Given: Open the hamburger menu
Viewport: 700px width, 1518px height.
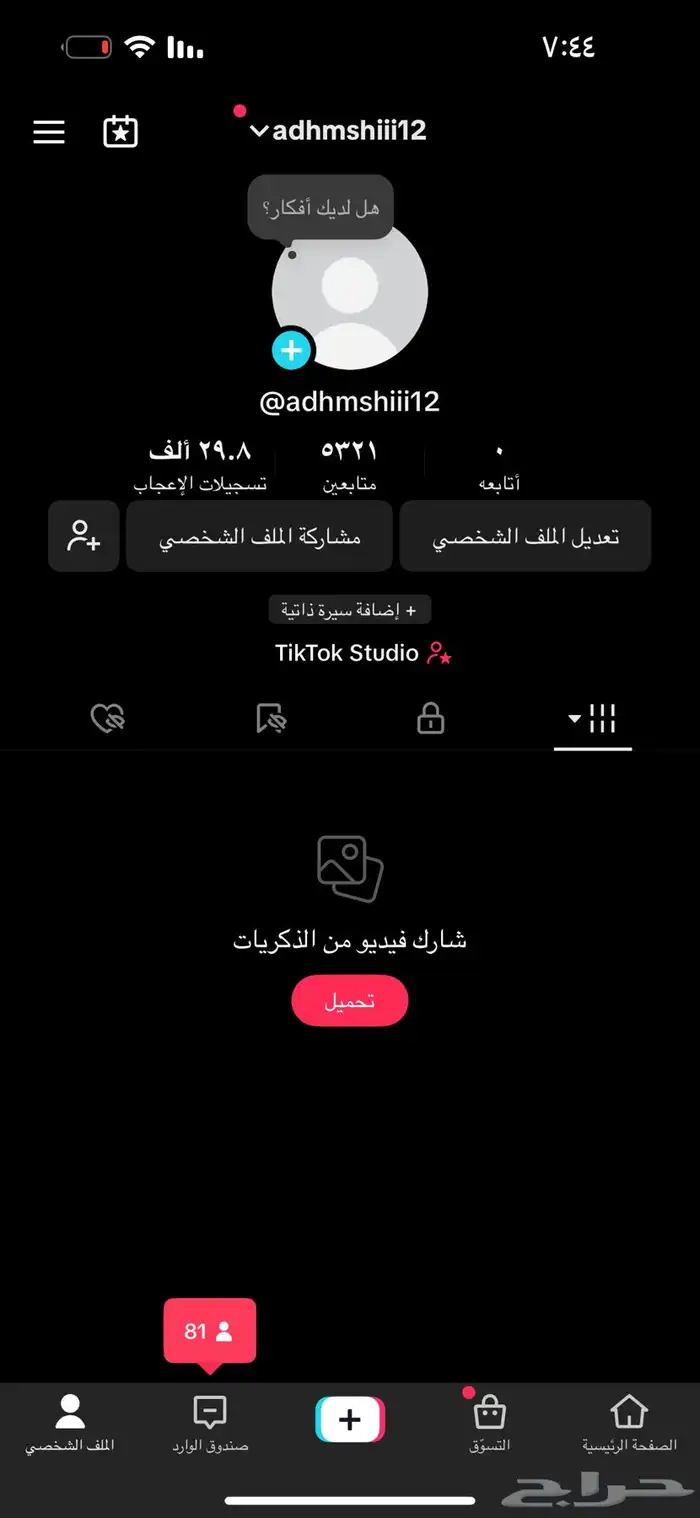Looking at the screenshot, I should pos(49,132).
